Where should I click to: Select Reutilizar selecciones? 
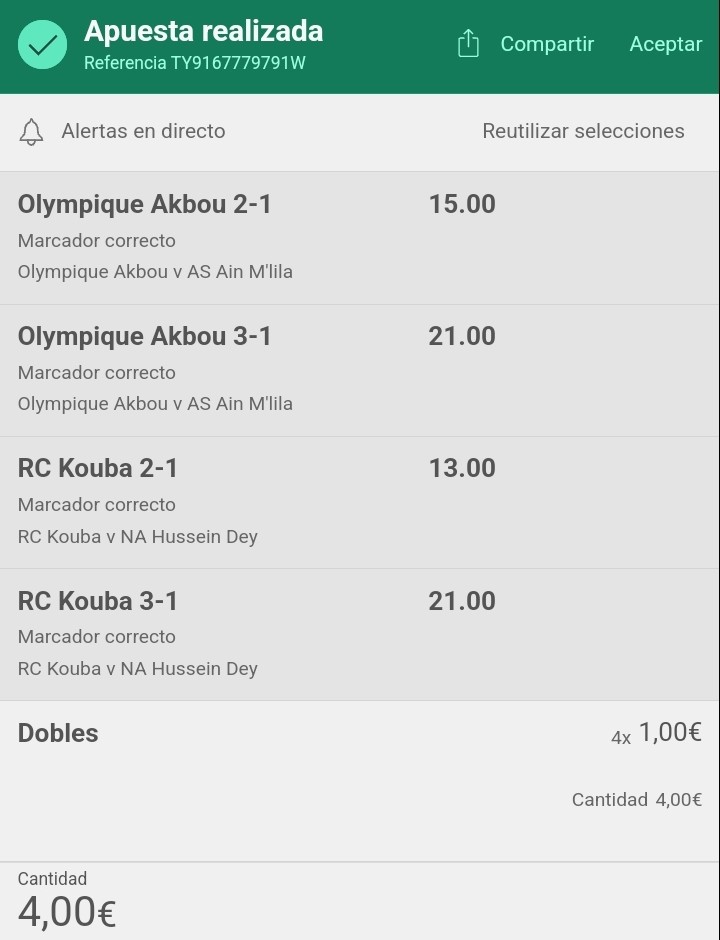583,131
